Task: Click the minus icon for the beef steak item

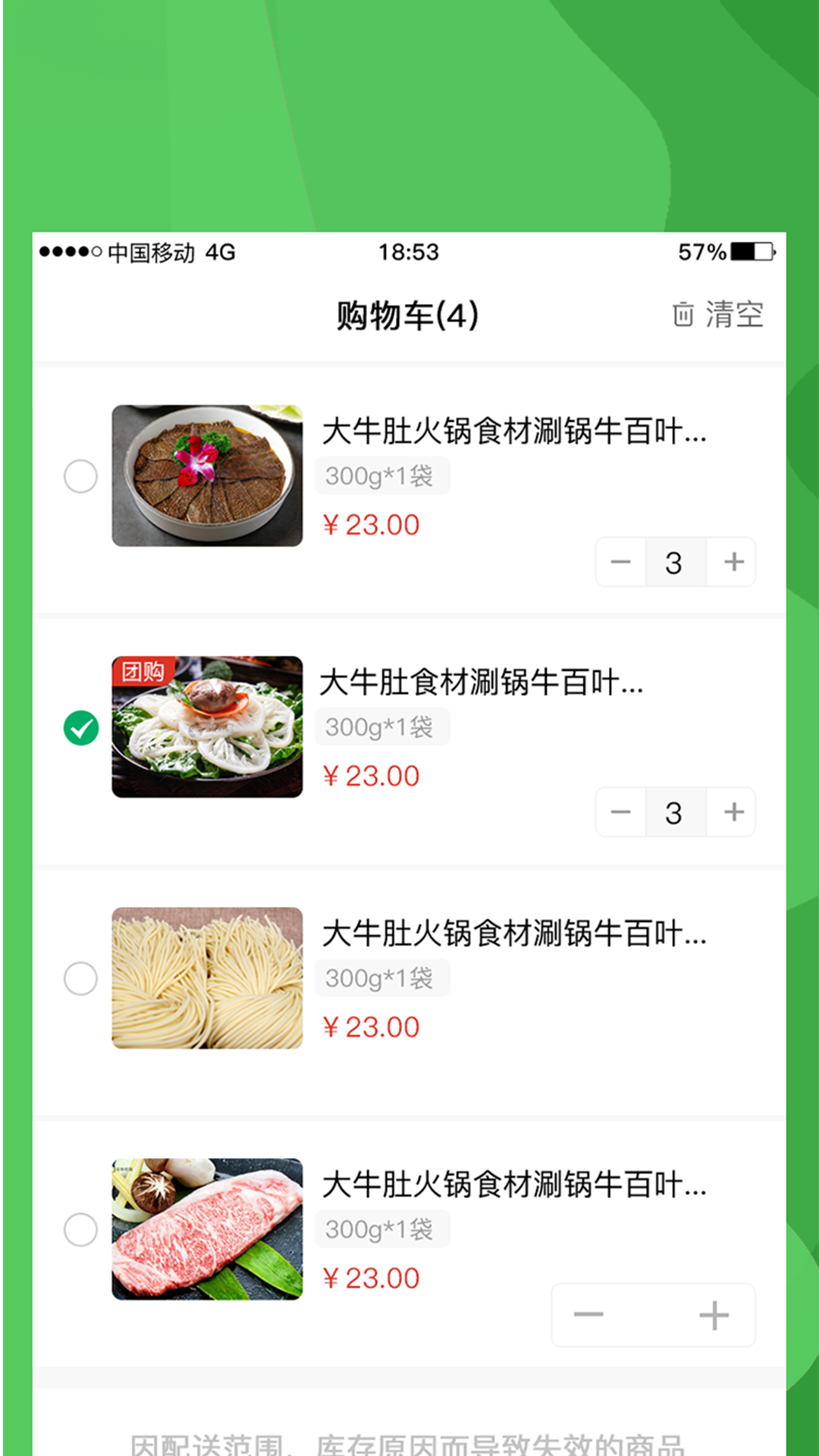Action: (x=590, y=1316)
